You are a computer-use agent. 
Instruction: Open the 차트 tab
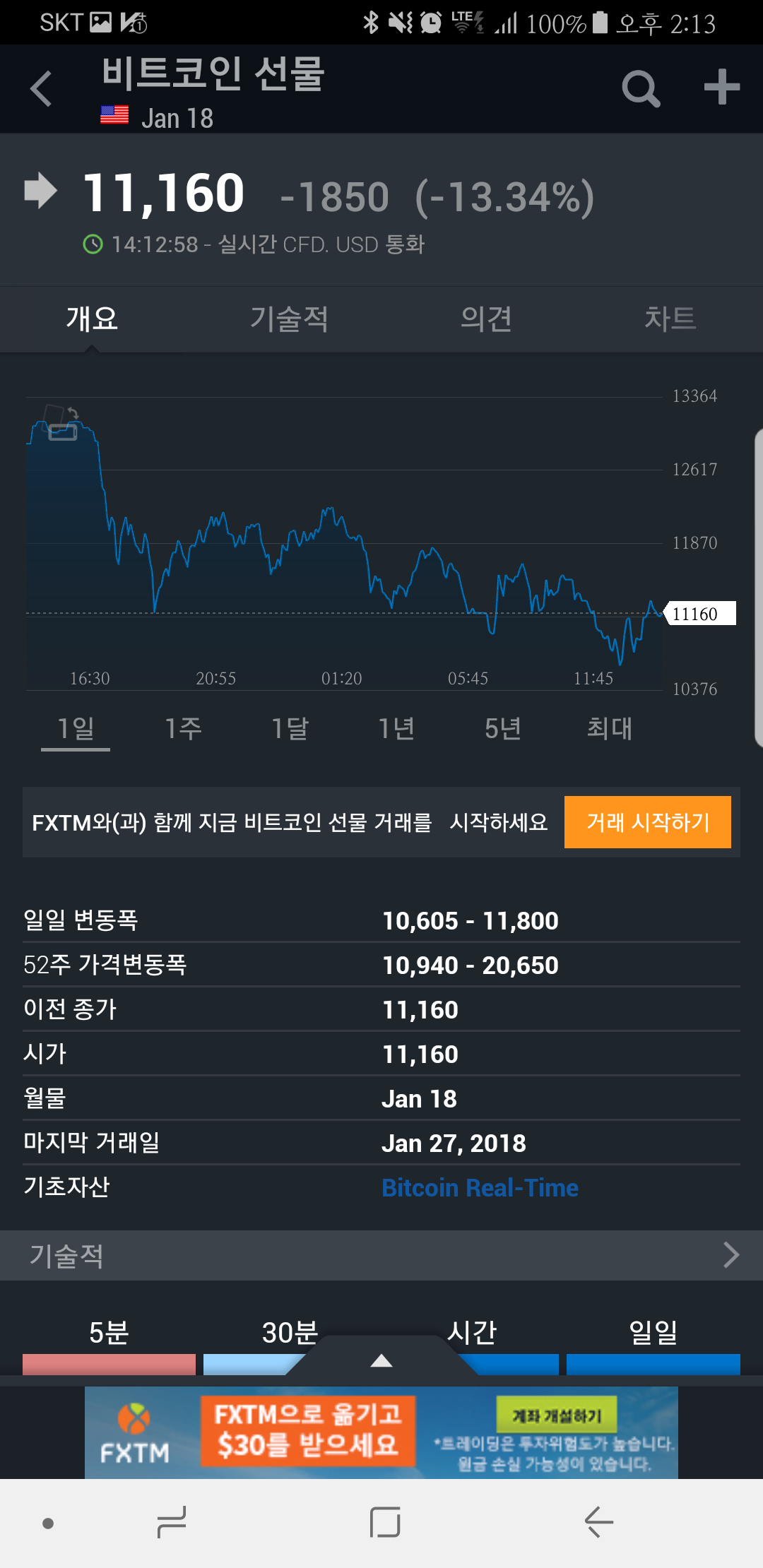coord(670,319)
